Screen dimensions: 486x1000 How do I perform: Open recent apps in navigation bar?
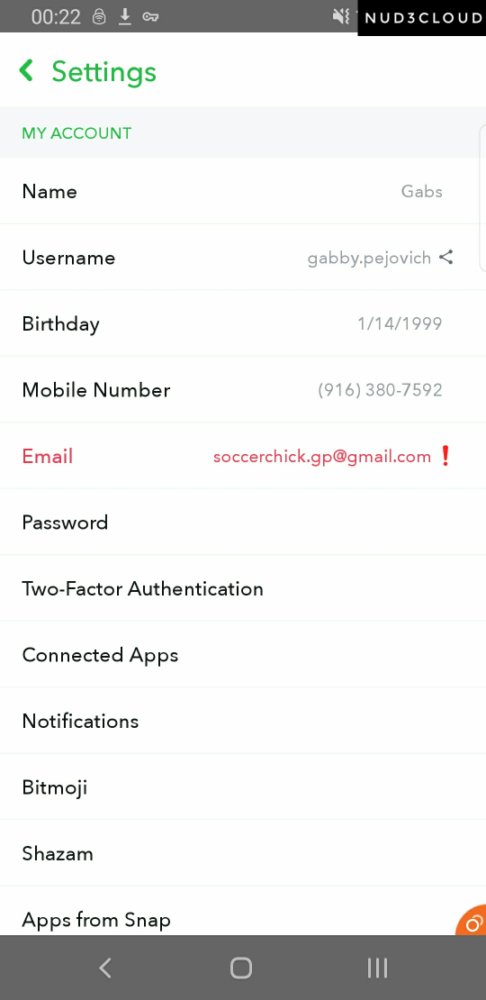(378, 967)
